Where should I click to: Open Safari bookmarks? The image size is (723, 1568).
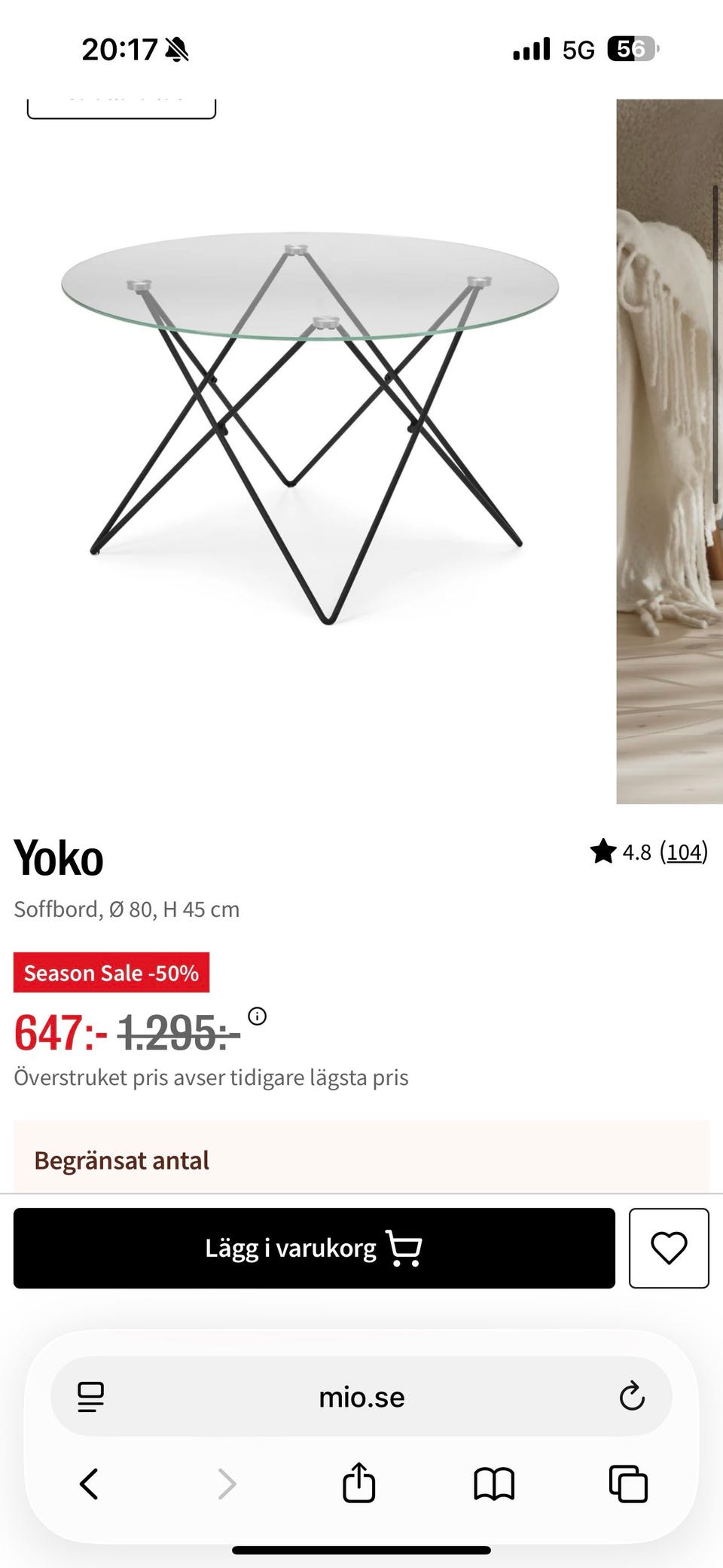tap(493, 1484)
